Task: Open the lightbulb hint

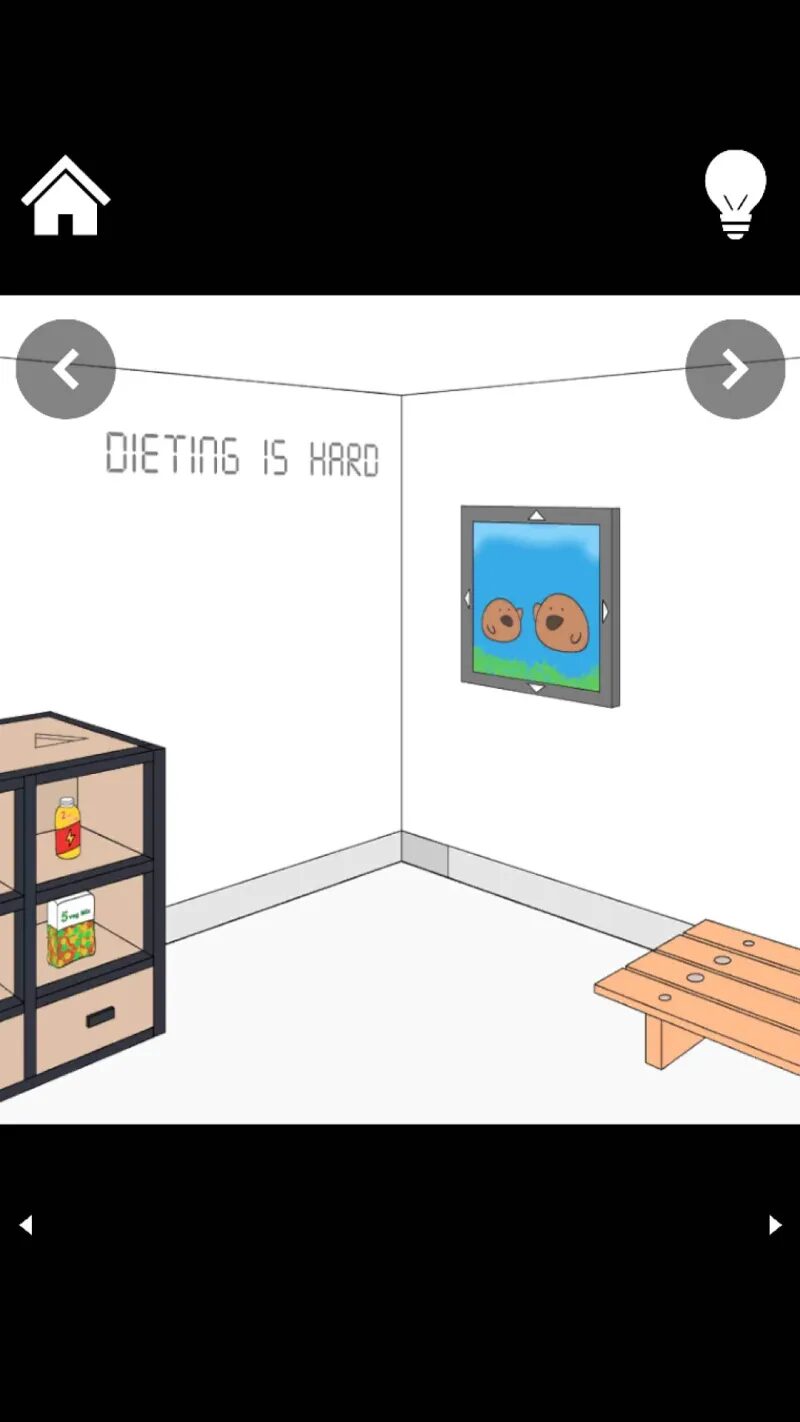Action: click(735, 193)
